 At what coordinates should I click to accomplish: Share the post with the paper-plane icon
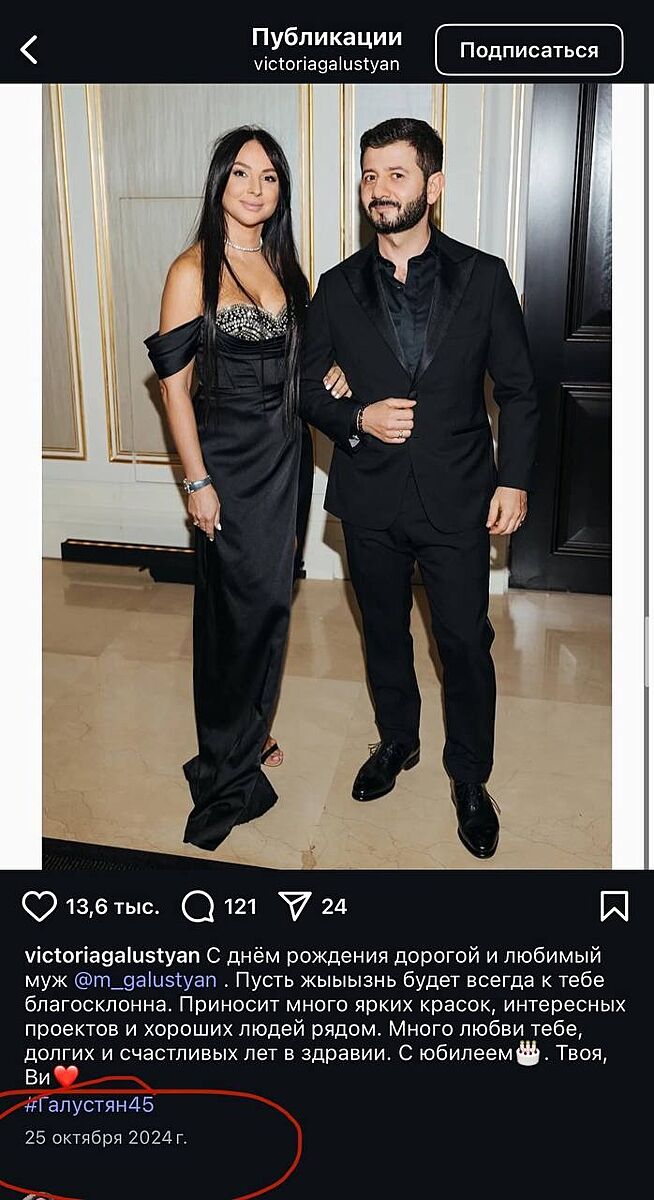(295, 907)
